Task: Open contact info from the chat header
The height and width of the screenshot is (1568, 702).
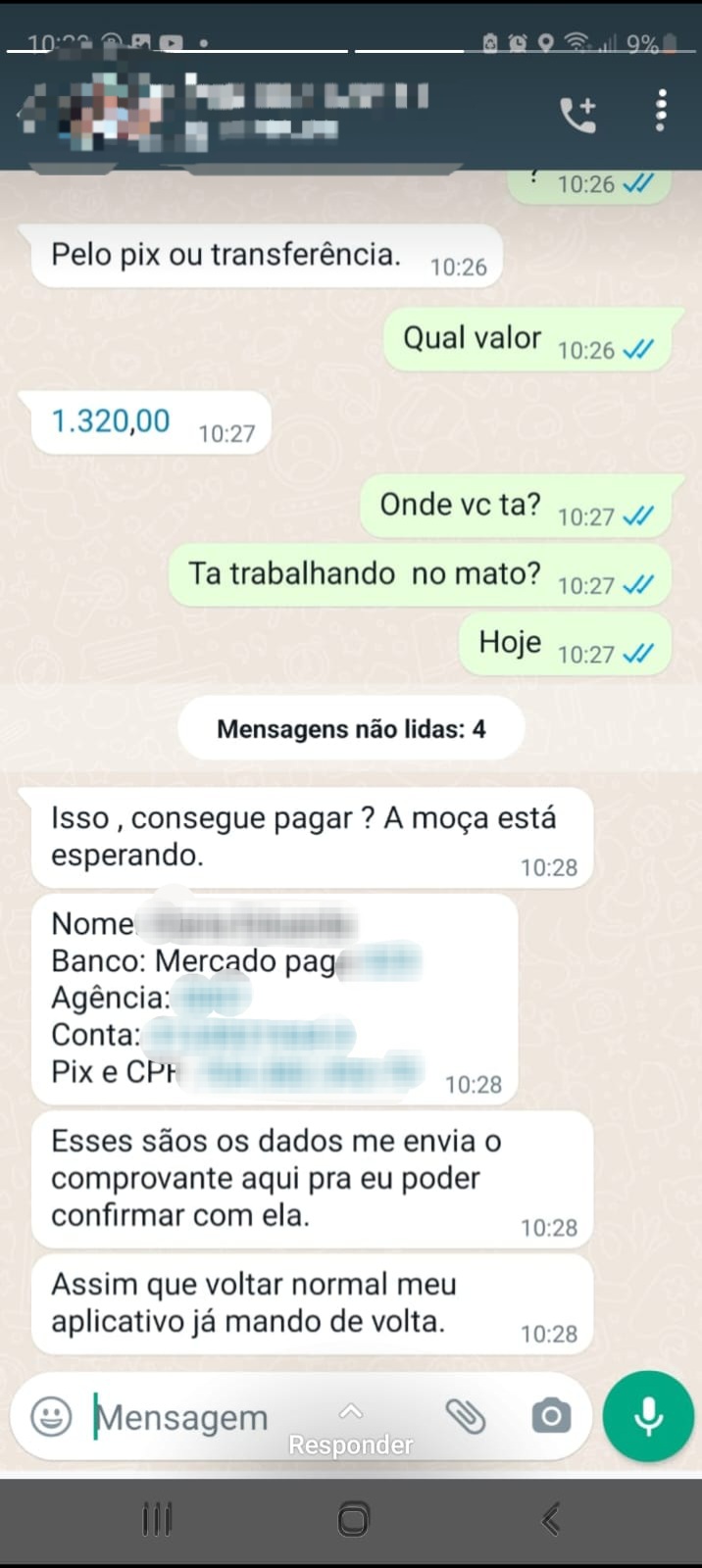Action: 294,110
